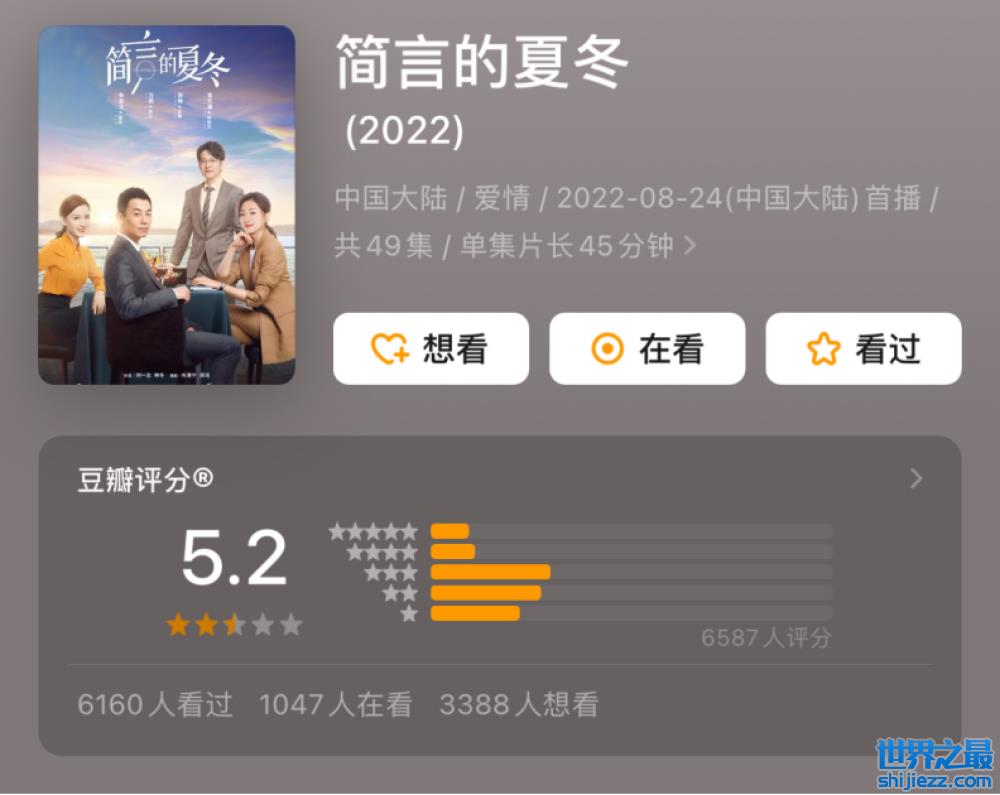
Task: Select the 在看 button
Action: [647, 349]
